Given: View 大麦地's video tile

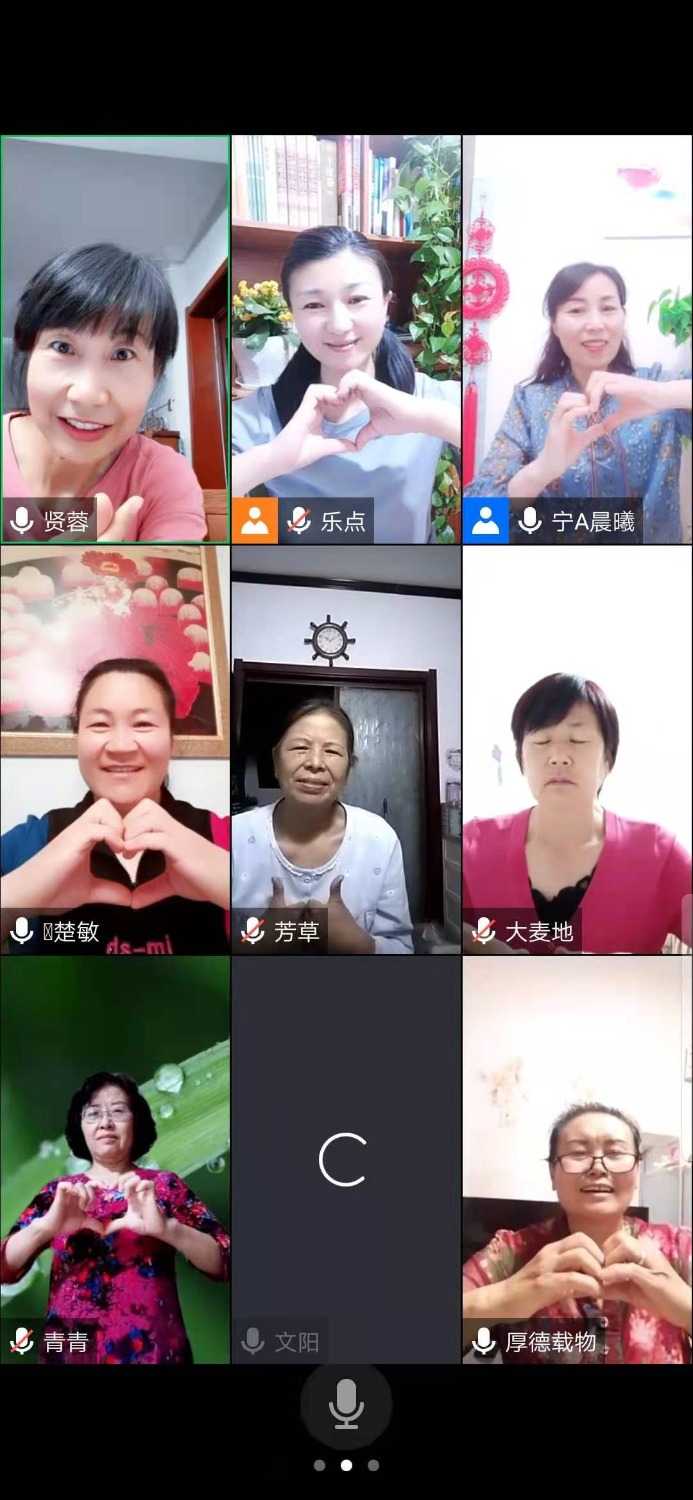Looking at the screenshot, I should pos(577,750).
